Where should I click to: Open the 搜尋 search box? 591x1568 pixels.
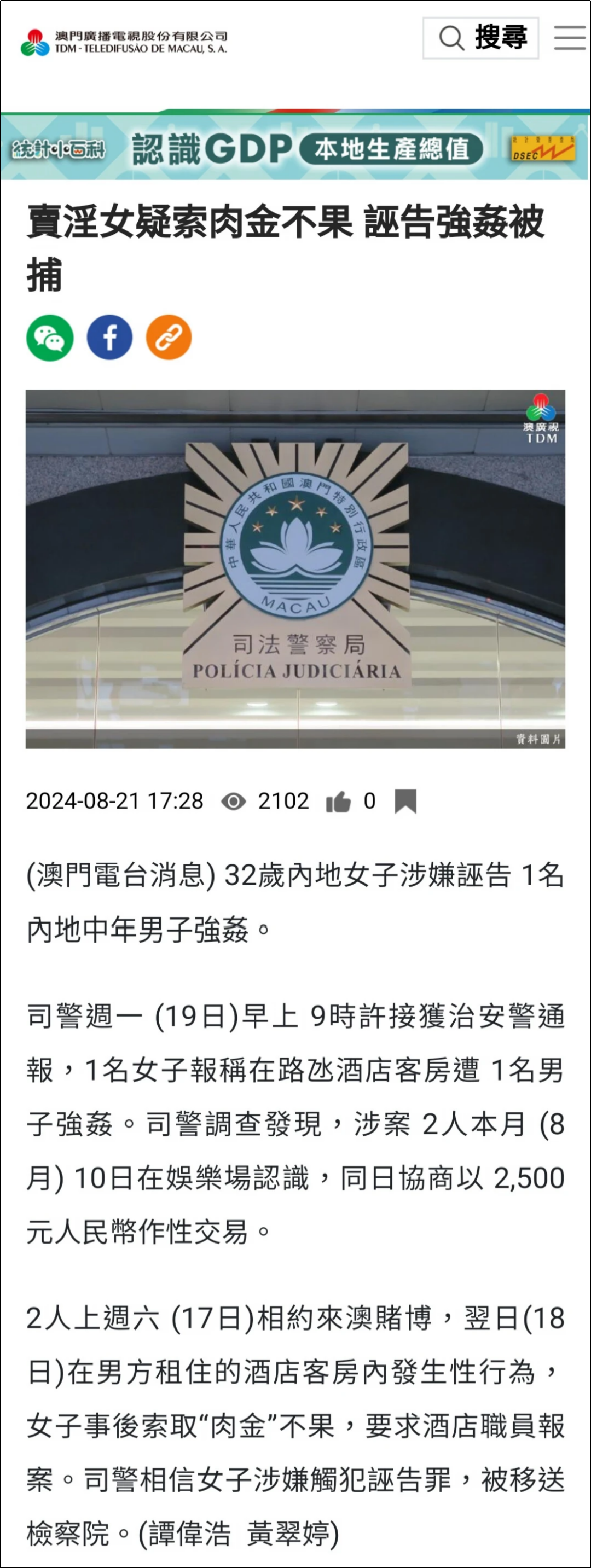(x=481, y=38)
